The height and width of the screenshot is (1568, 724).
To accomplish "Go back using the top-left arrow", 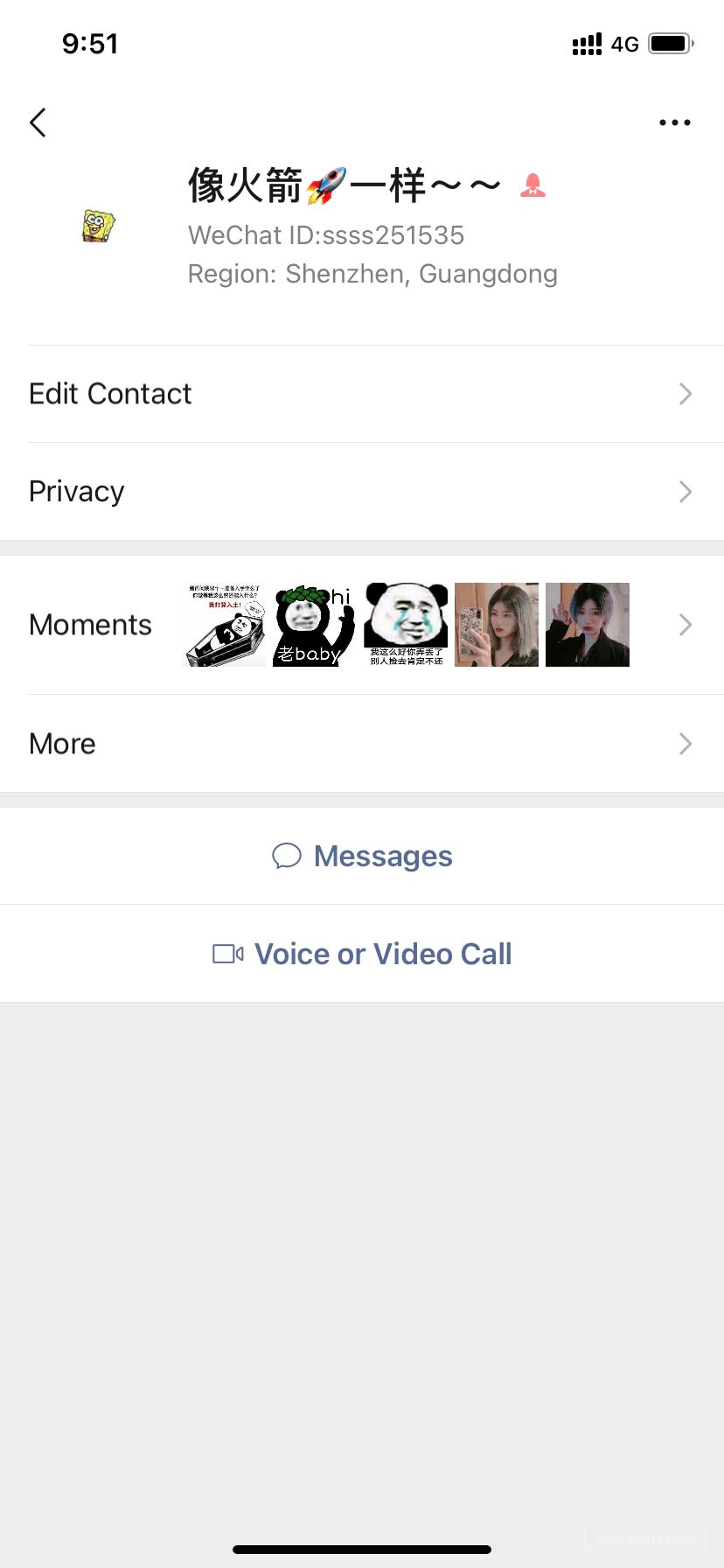I will tap(38, 122).
